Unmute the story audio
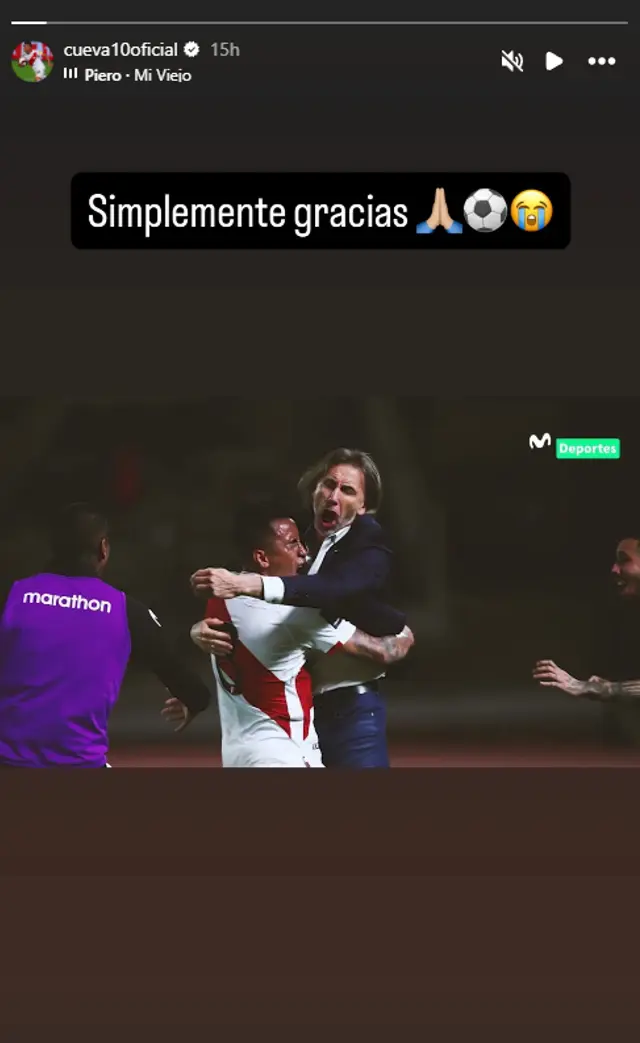Image resolution: width=640 pixels, height=1043 pixels. (x=512, y=61)
